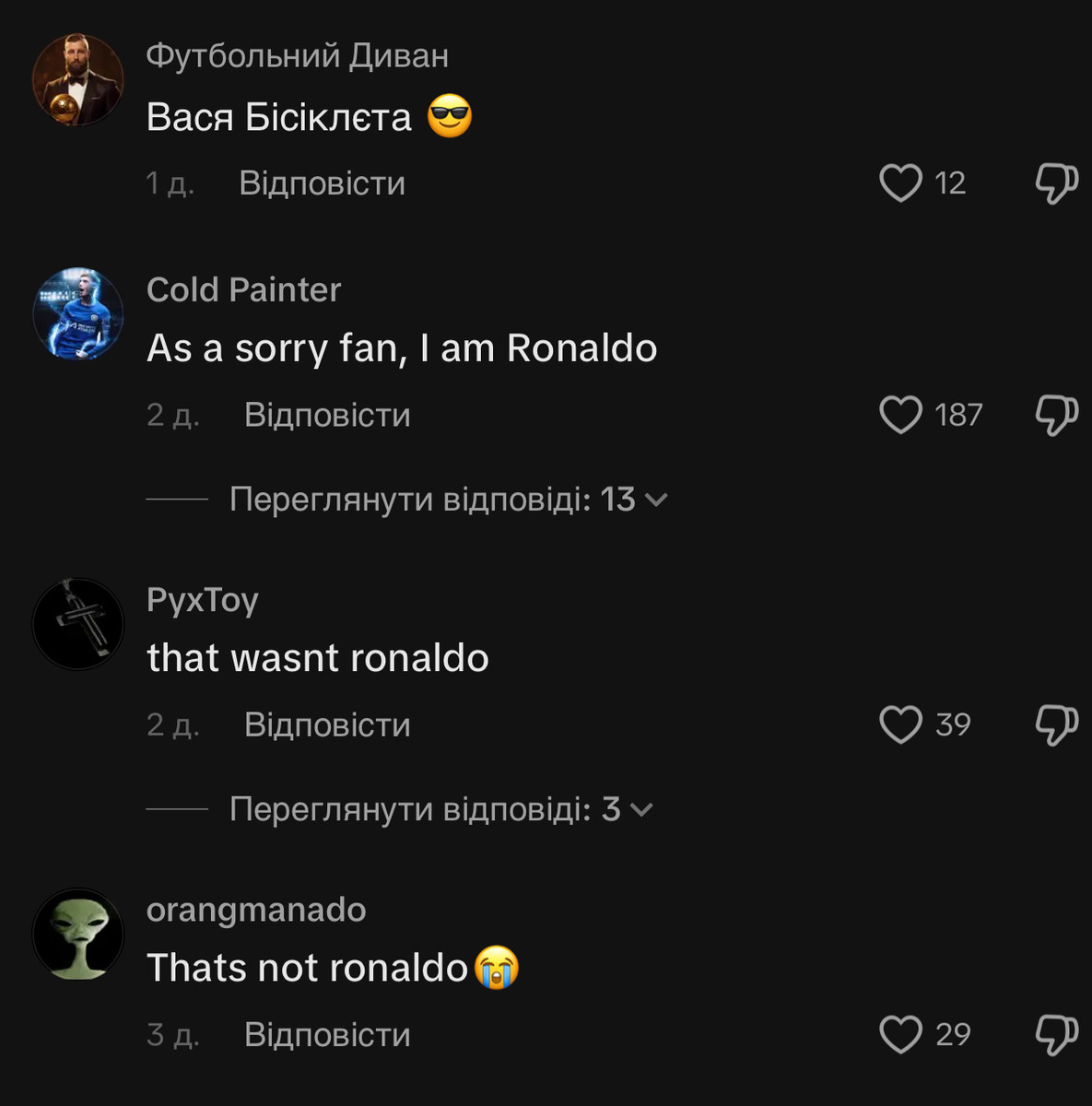1092x1106 pixels.
Task: Reply to PyxToy's comment
Action: pos(327,724)
